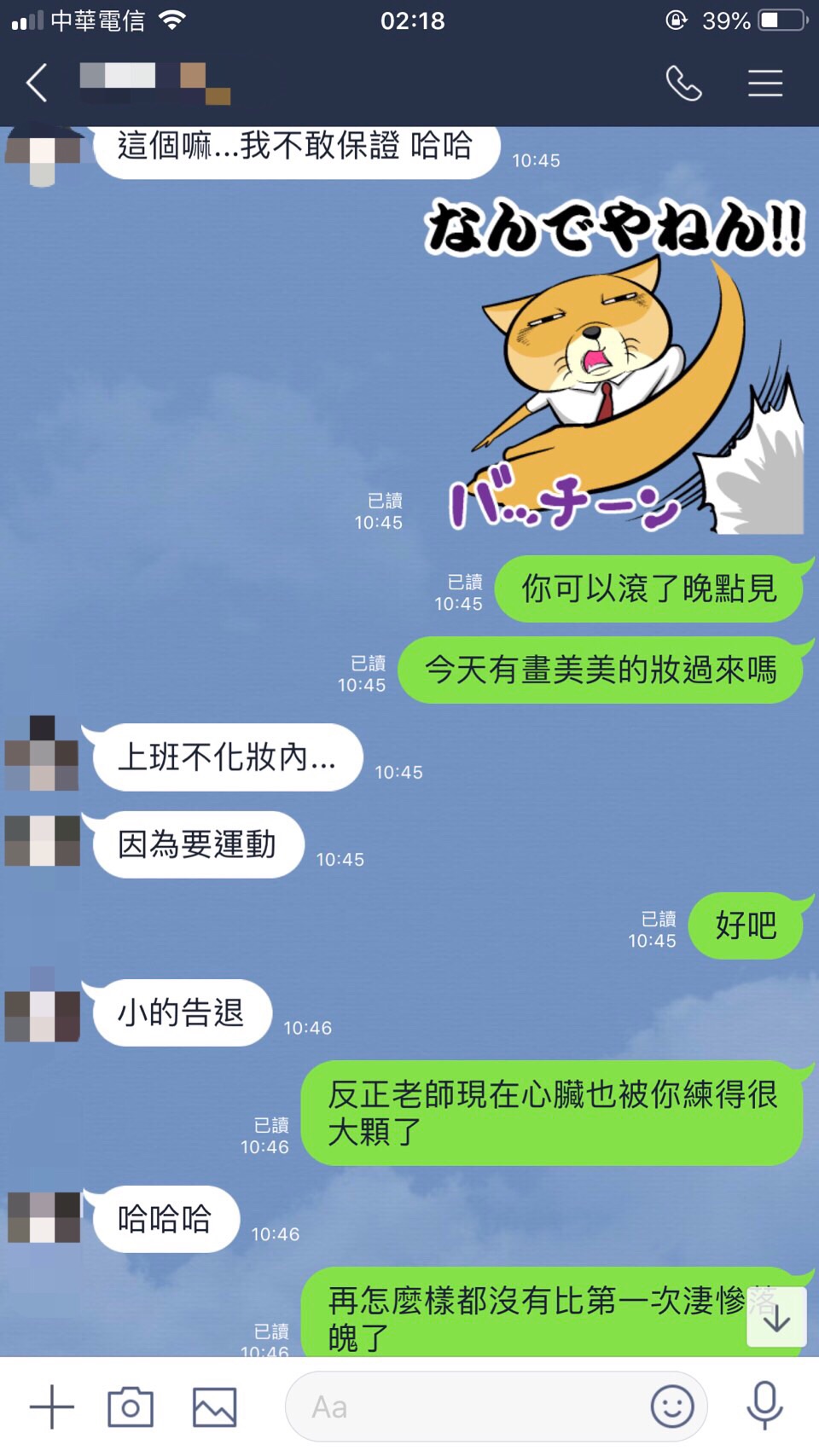Go back to the chat list
The height and width of the screenshot is (1456, 819).
(x=37, y=84)
